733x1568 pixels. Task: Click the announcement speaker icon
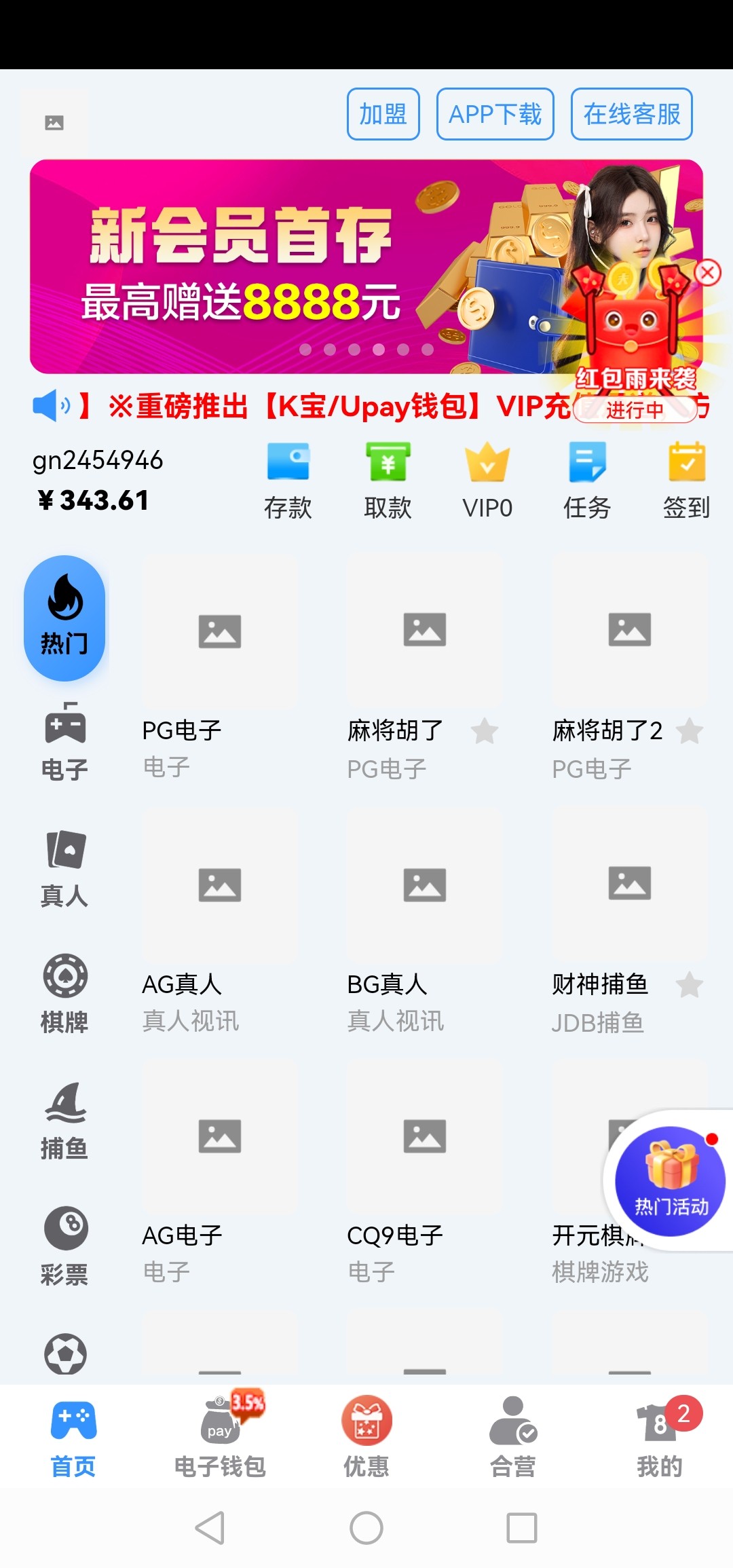[50, 406]
